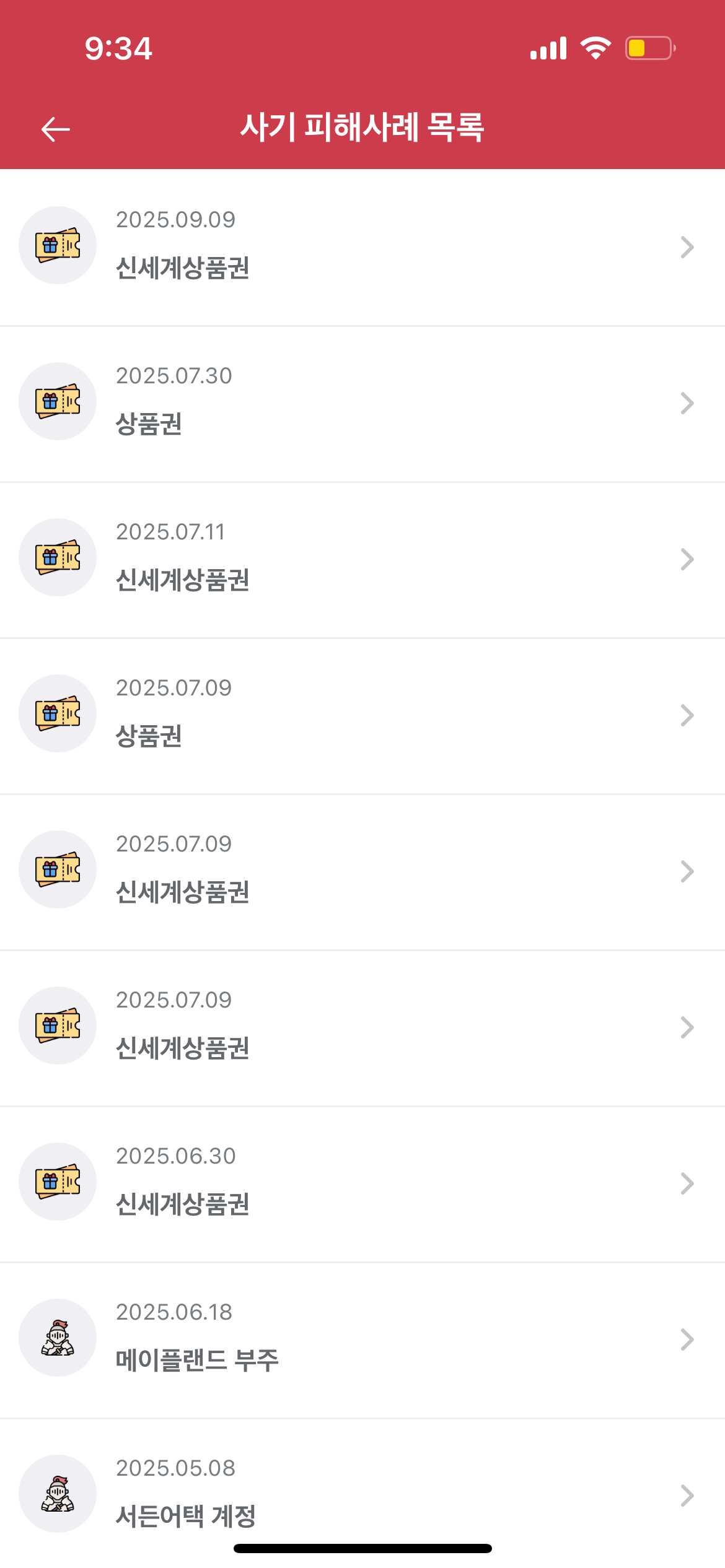
Task: Show details for 2025.06.30 신세계상품권
Action: coord(362,1183)
